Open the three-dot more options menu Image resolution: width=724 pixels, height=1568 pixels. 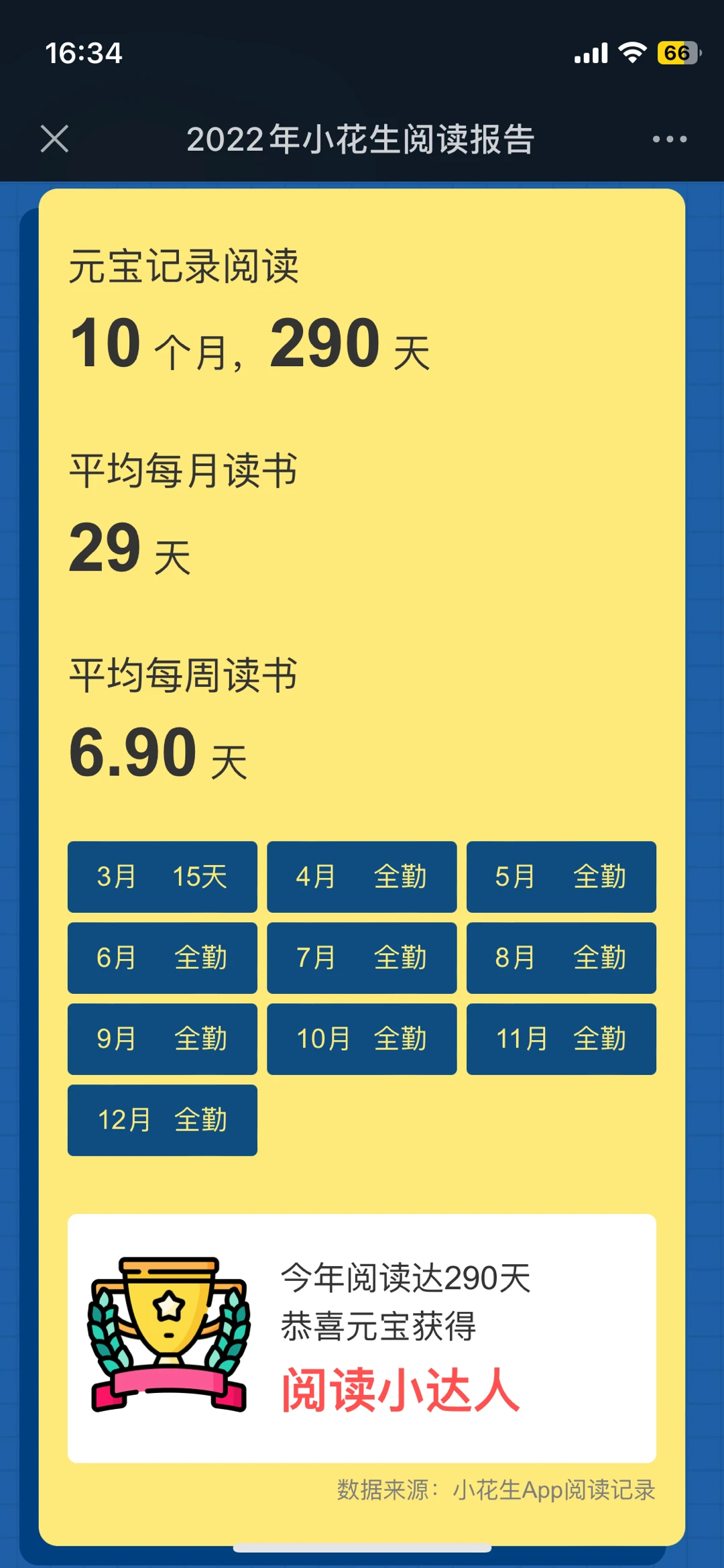[x=670, y=139]
